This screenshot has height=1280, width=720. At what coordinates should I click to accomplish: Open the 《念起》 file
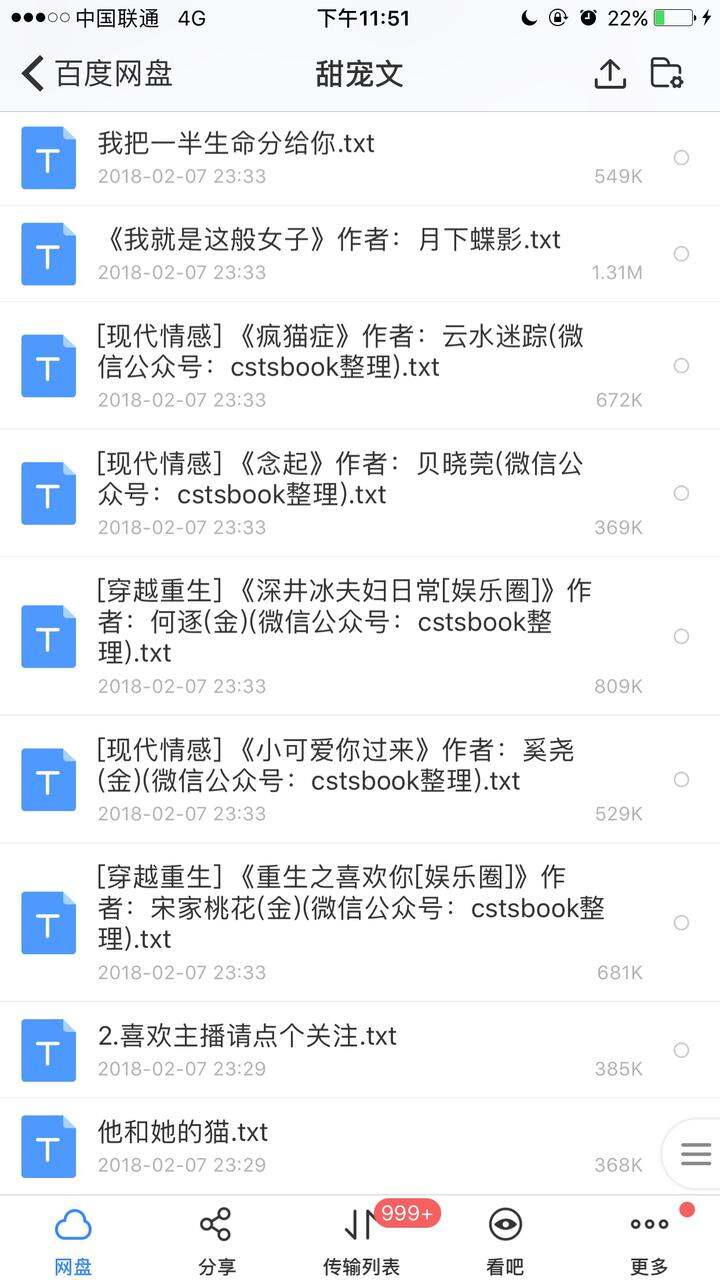click(x=360, y=494)
